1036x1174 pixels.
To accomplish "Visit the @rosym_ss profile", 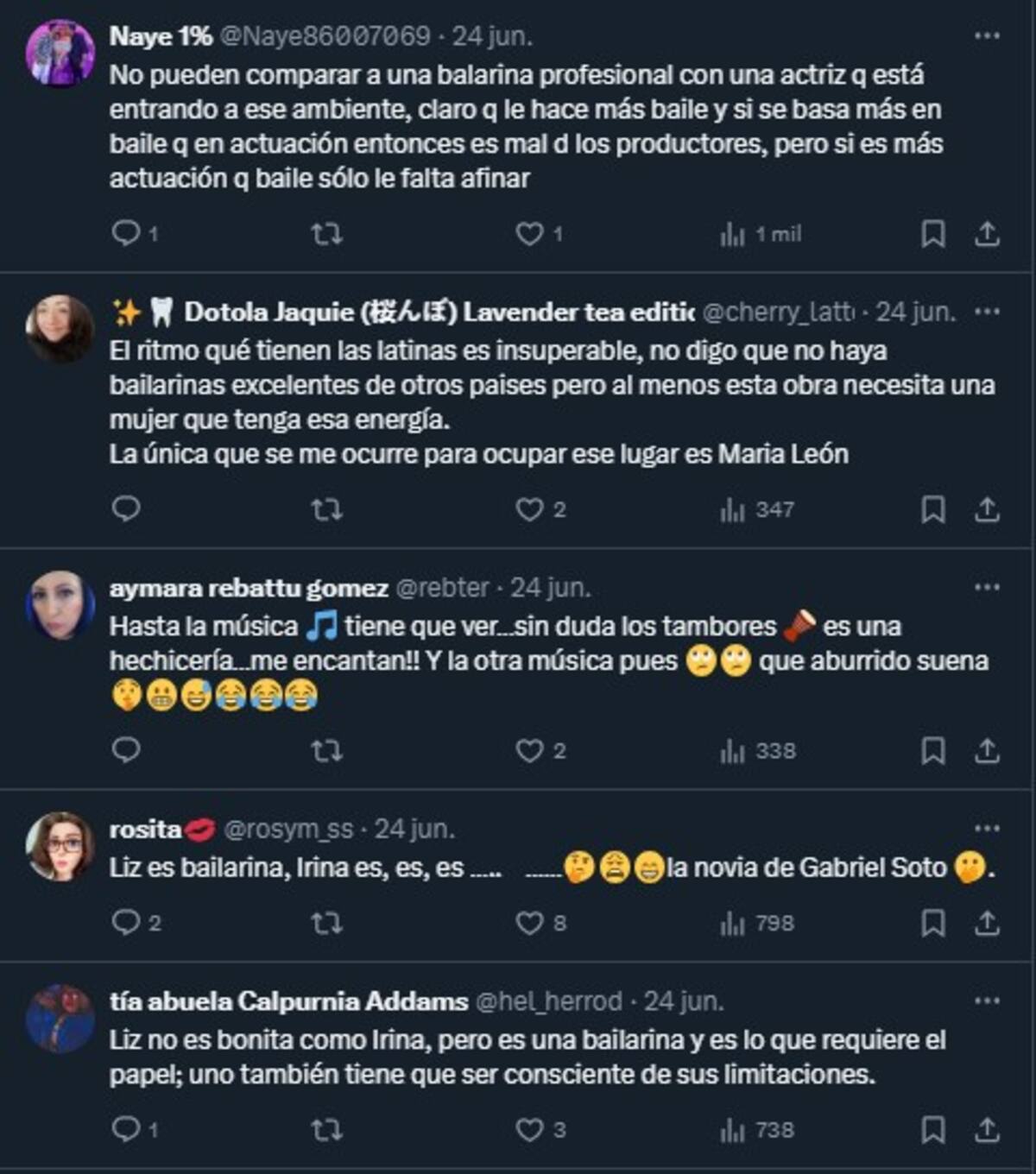I will tap(288, 829).
